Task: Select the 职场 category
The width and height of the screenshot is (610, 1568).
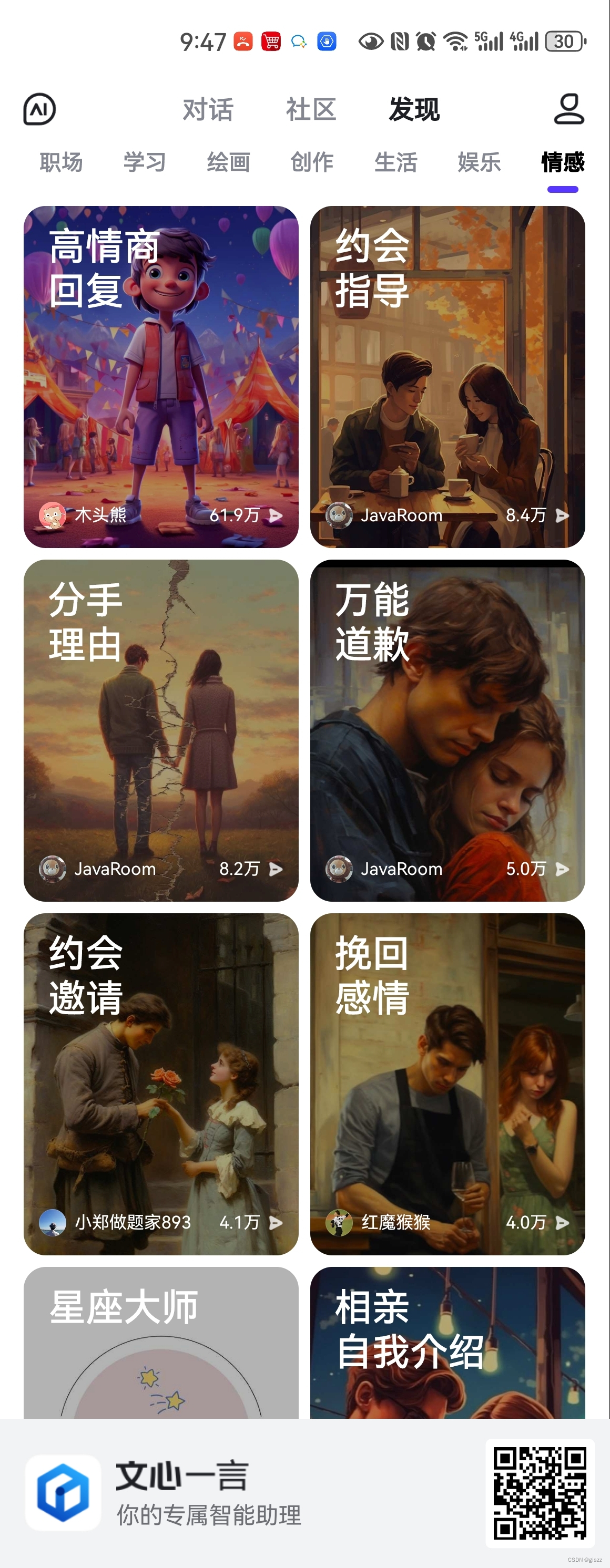Action: point(61,162)
